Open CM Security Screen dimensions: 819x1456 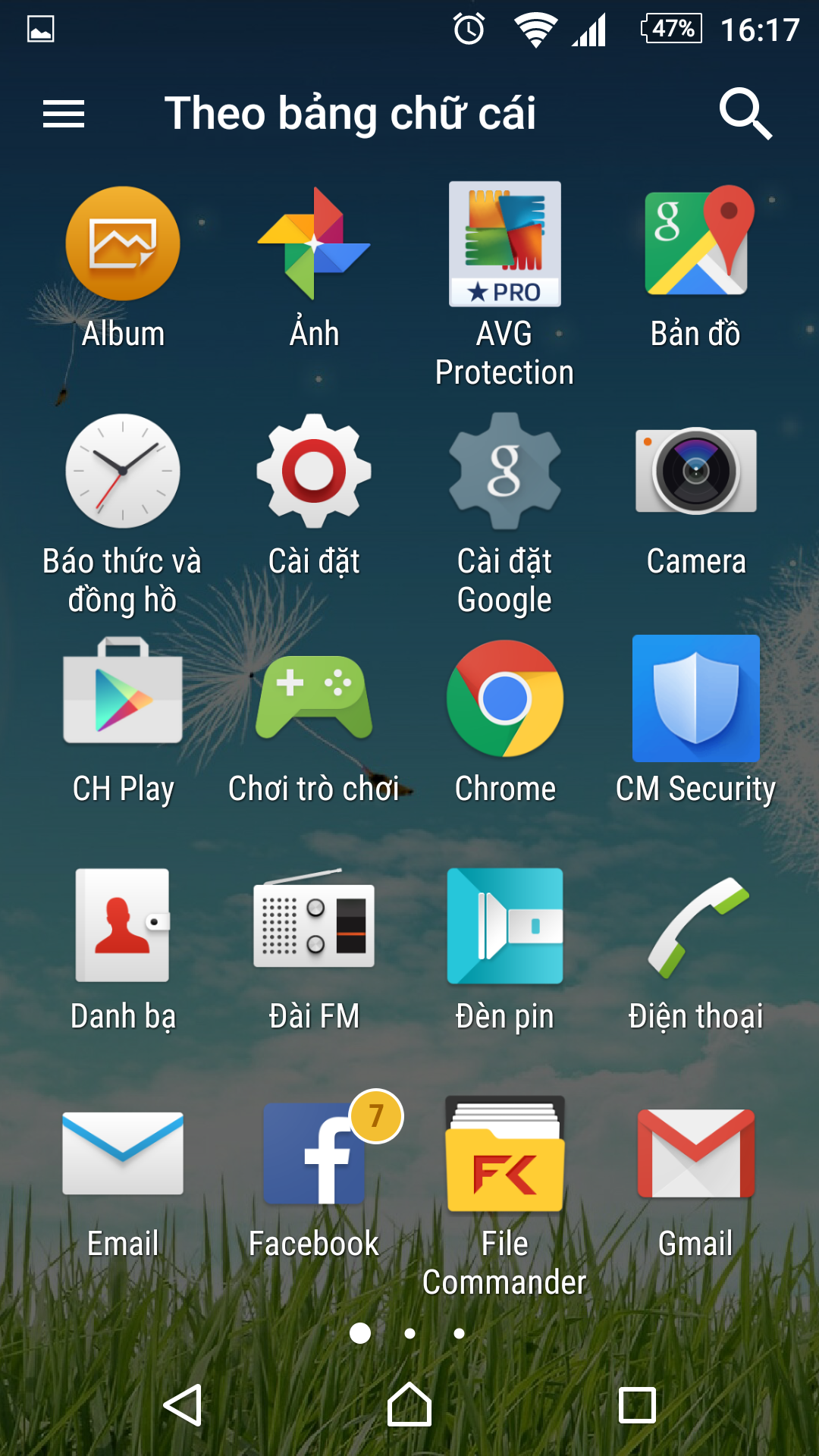696,699
